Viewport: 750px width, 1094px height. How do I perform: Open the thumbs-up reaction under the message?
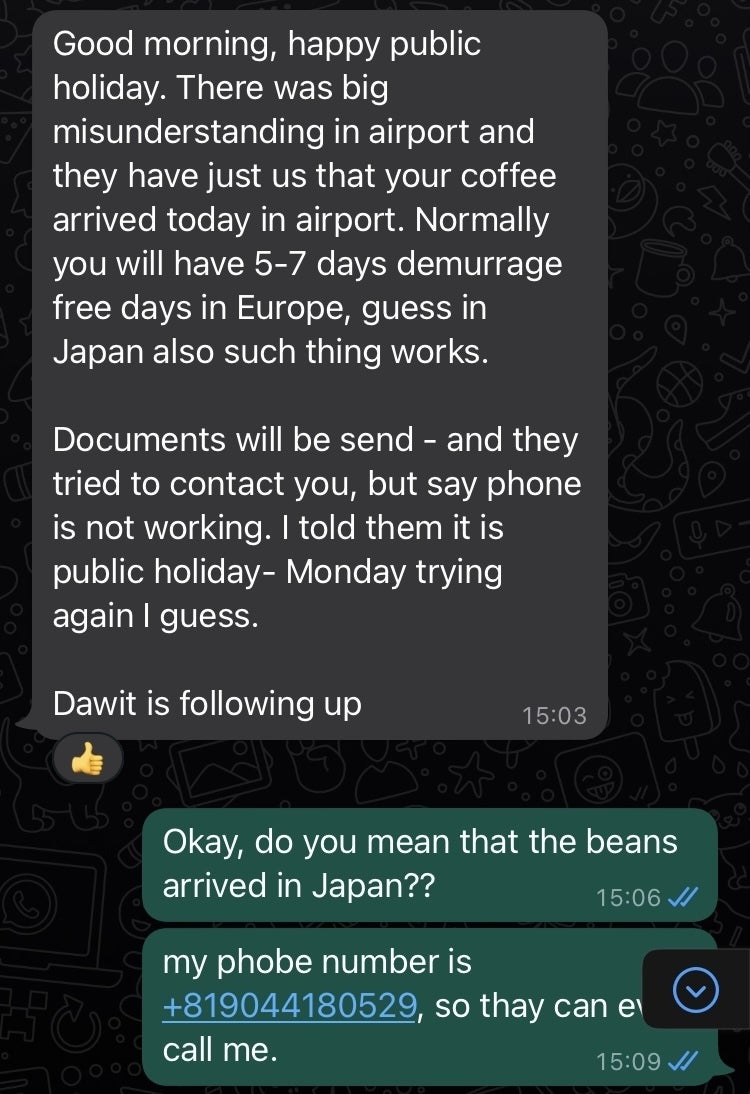(87, 758)
